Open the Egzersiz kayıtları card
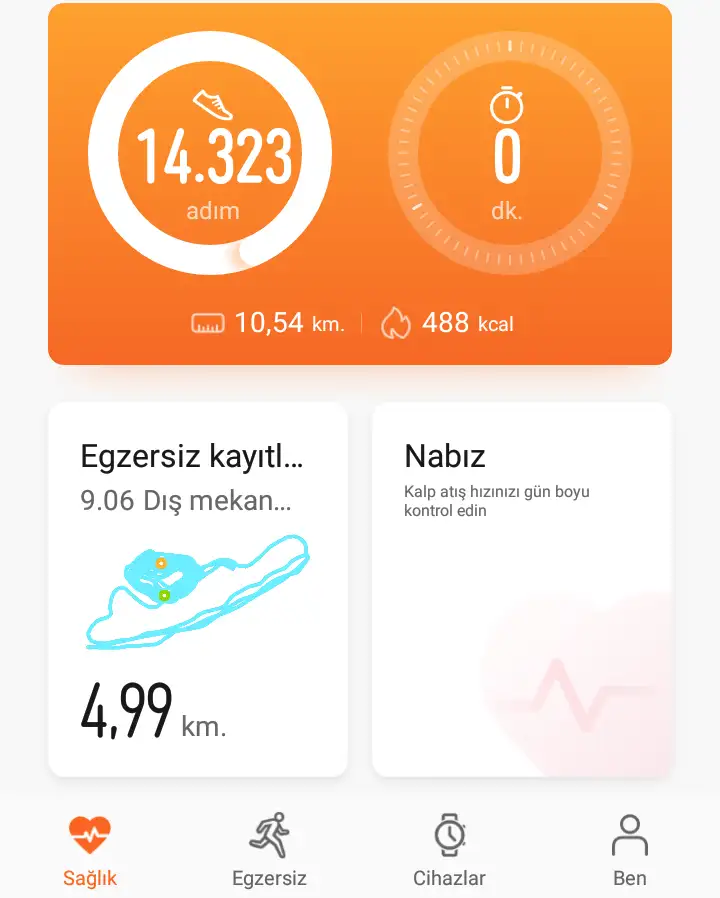 point(198,589)
